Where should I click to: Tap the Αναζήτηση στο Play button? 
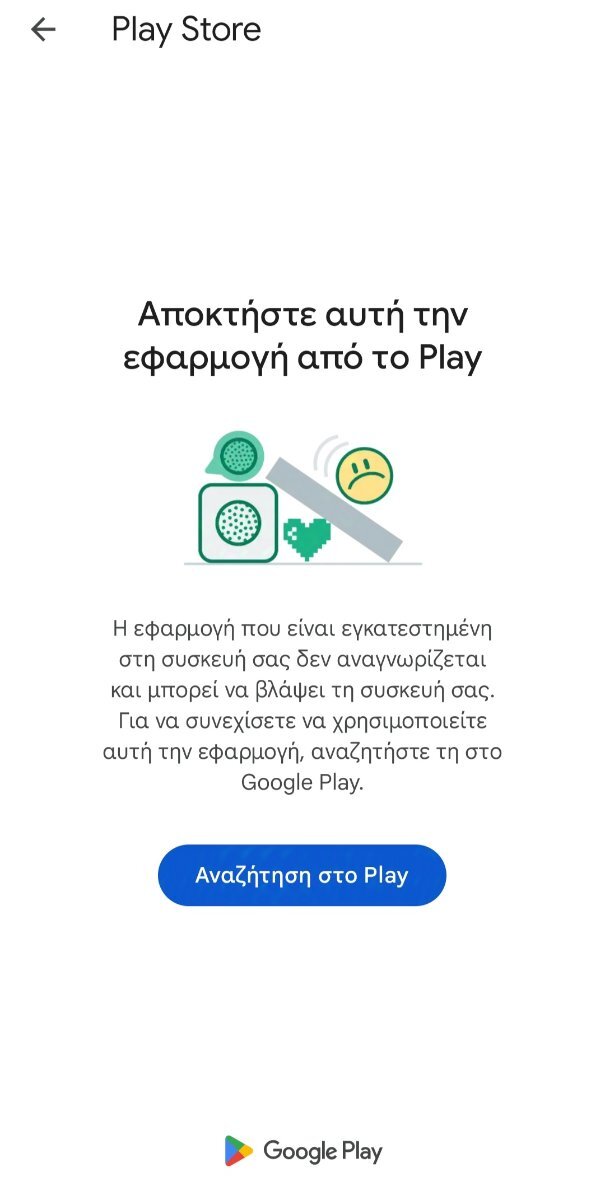[302, 875]
